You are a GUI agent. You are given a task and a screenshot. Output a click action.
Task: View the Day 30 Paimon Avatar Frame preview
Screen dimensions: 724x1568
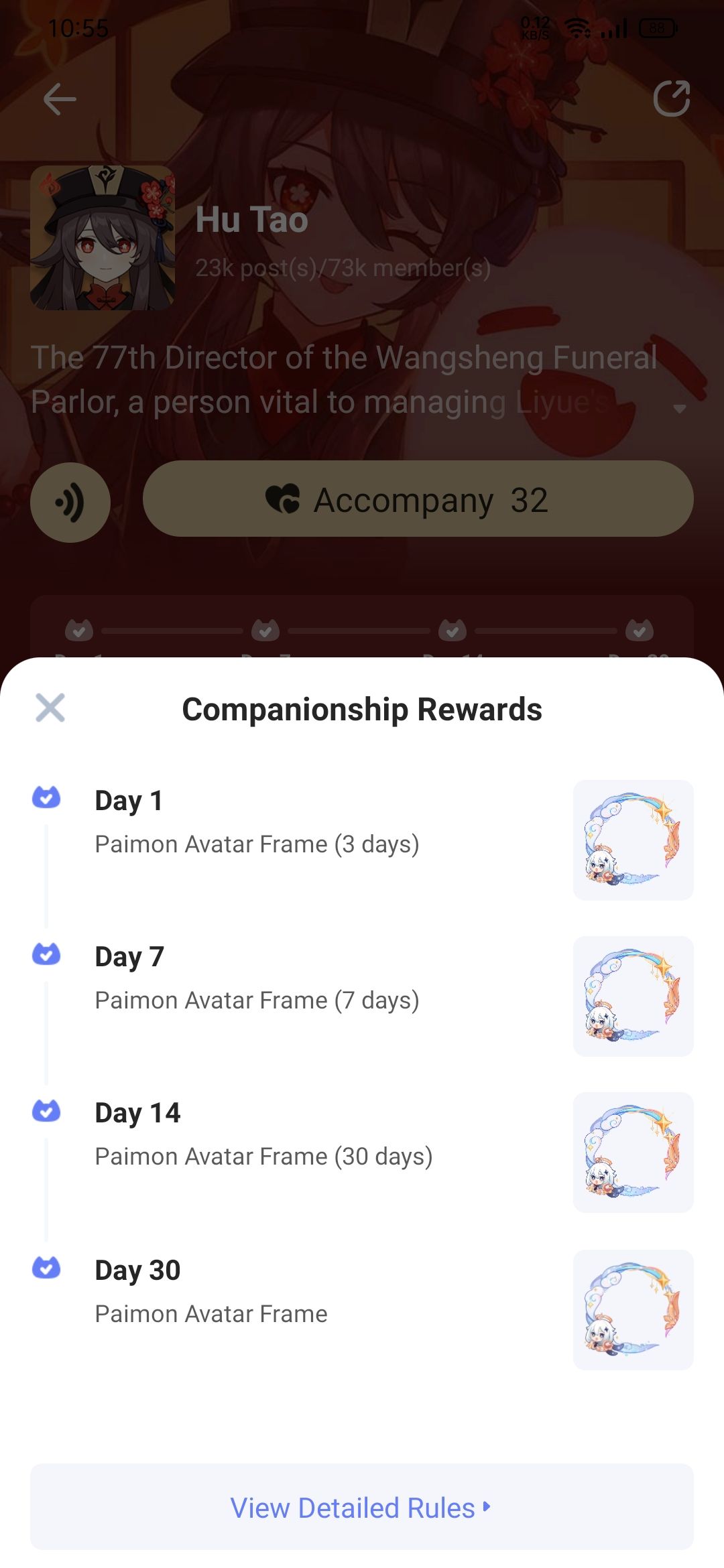(632, 1309)
